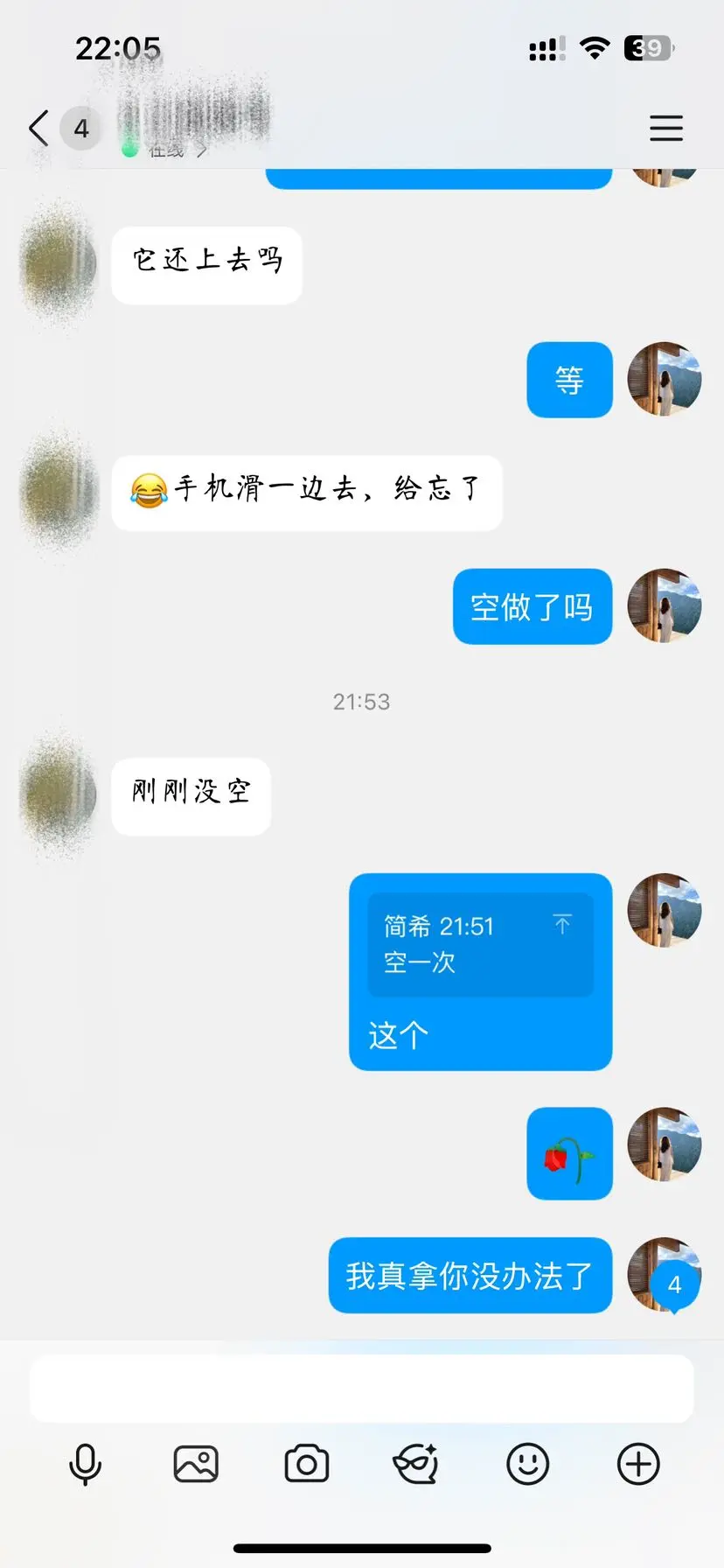Tap the quoted 简希 空一次 message
Screen dimensions: 724x1568
(480, 943)
